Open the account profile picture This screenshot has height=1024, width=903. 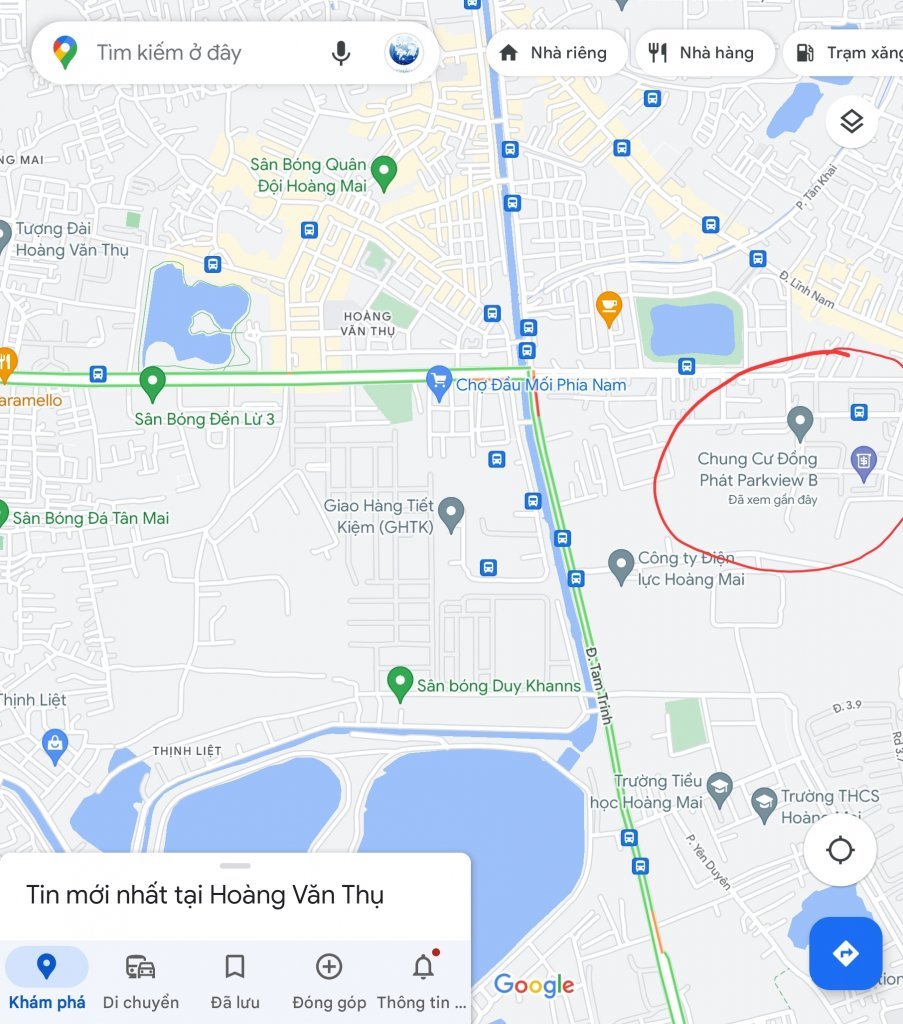tap(404, 53)
